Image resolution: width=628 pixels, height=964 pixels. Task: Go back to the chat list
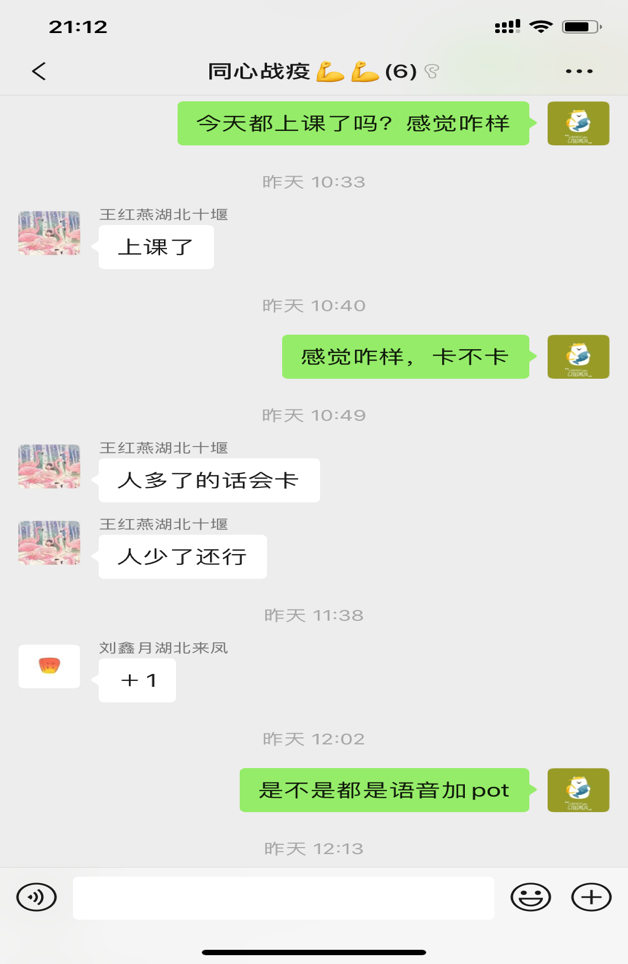tap(39, 71)
